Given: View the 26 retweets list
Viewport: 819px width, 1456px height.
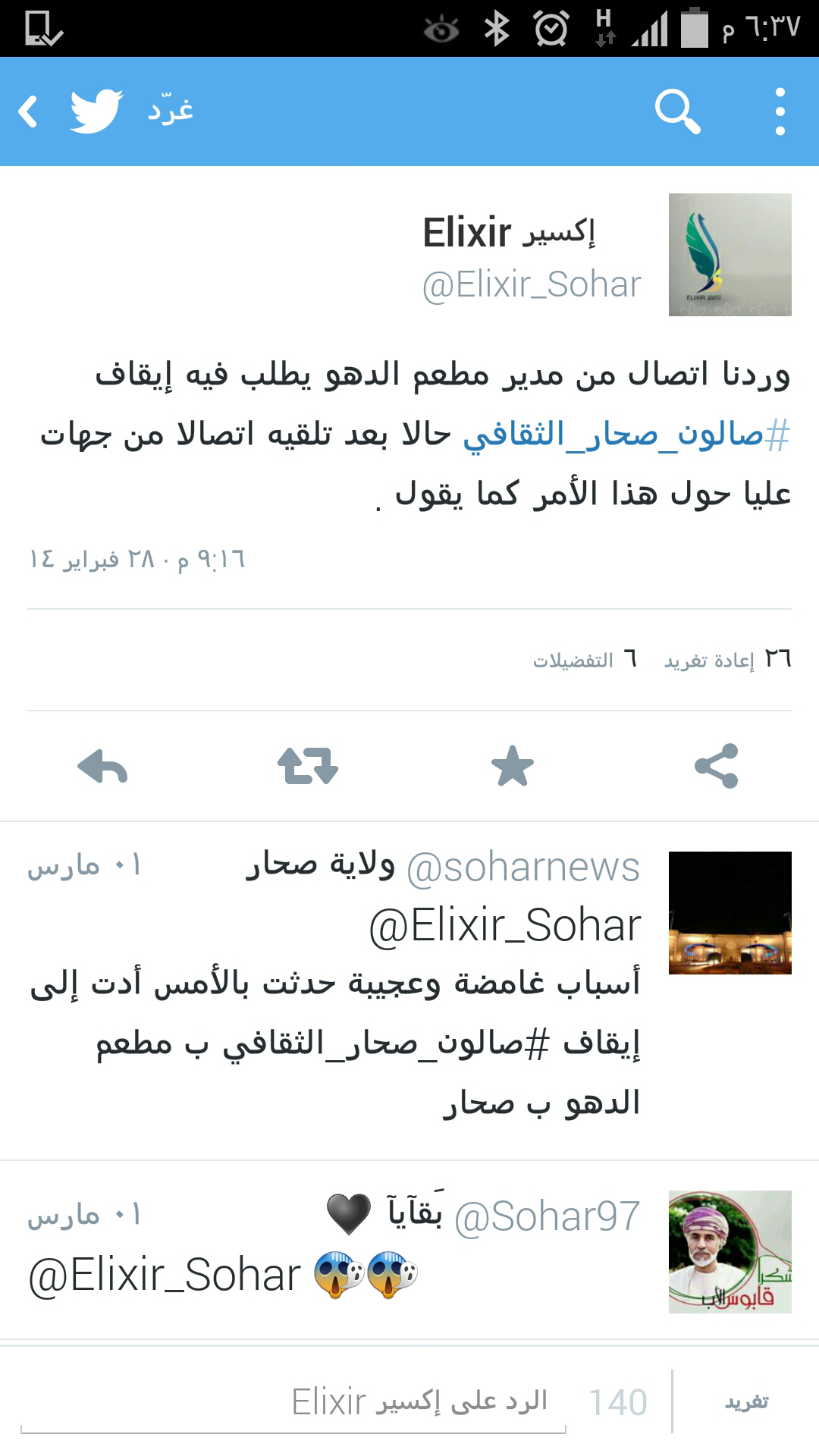Looking at the screenshot, I should tap(727, 660).
